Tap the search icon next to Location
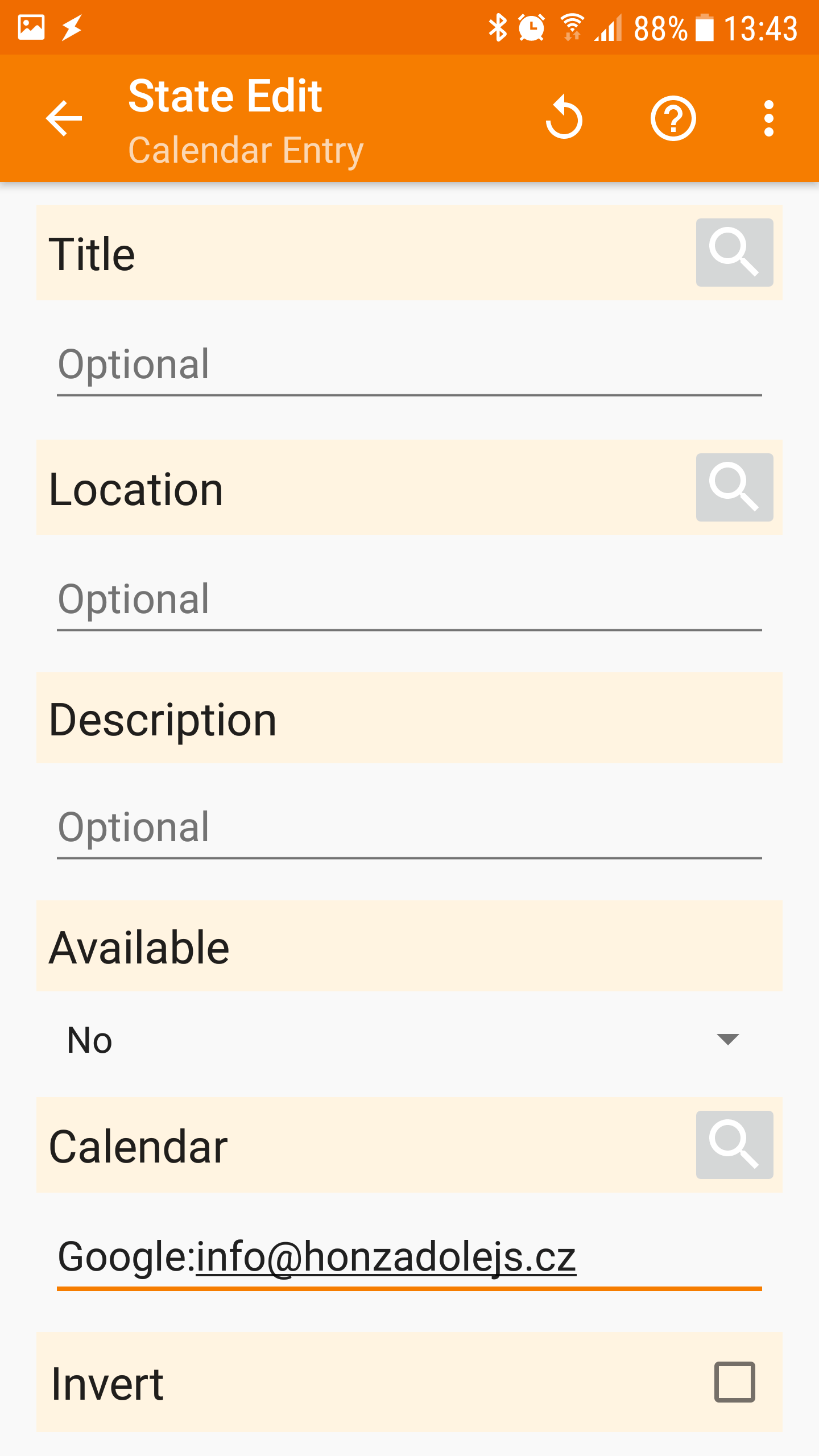This screenshot has width=819, height=1456. (734, 487)
